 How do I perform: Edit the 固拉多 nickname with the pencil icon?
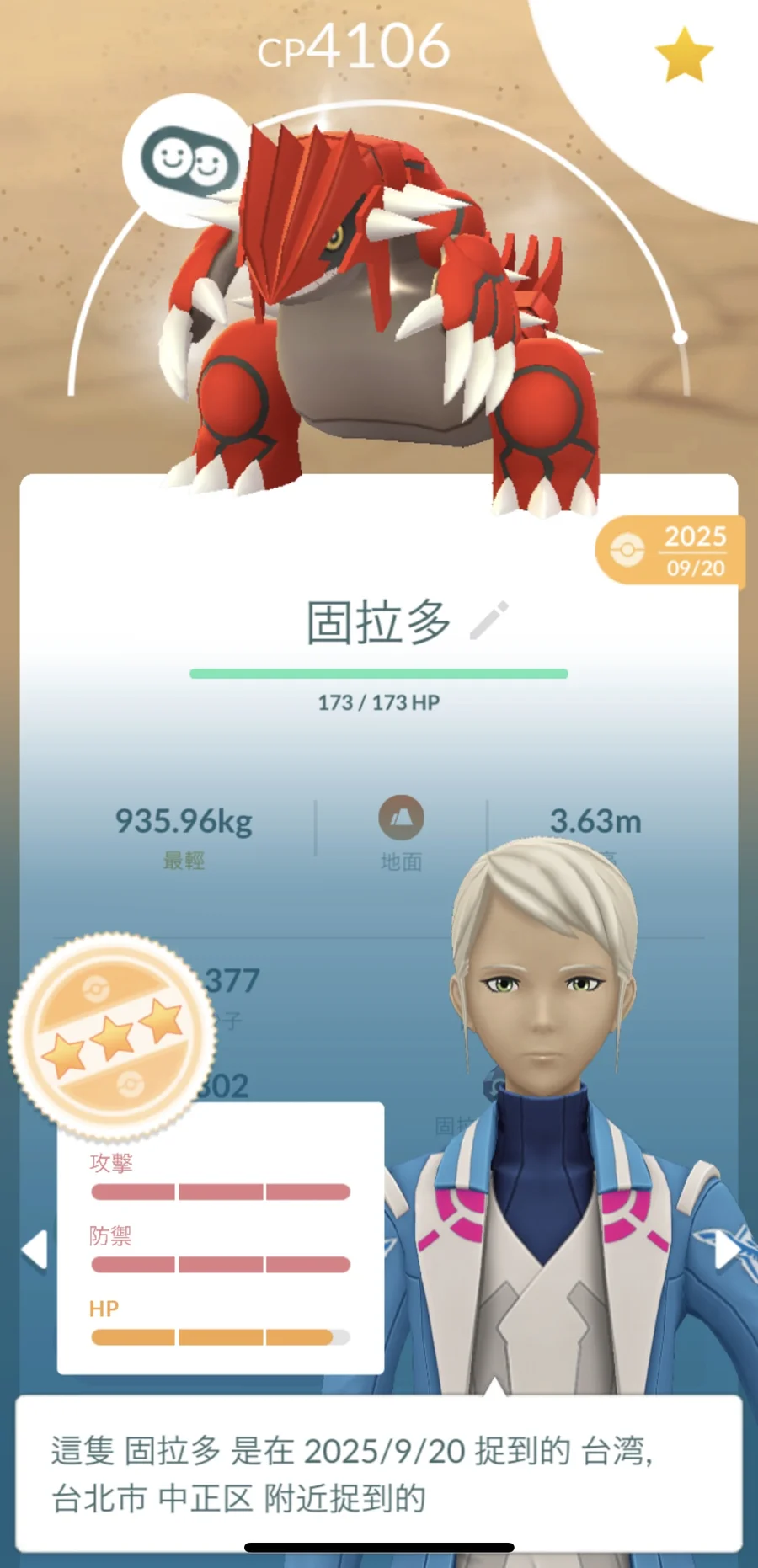pyautogui.click(x=489, y=621)
